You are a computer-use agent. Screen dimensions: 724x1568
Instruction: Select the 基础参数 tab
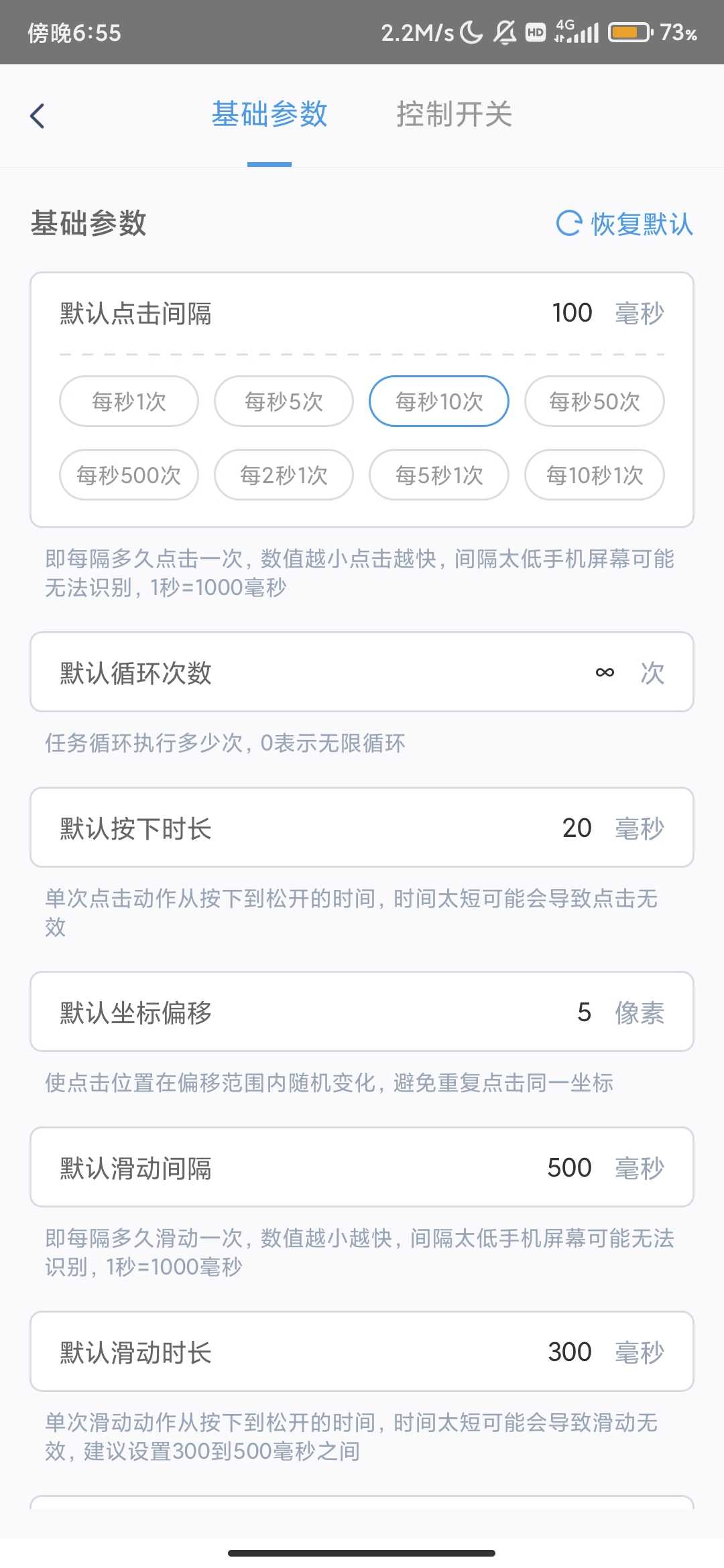coord(269,115)
